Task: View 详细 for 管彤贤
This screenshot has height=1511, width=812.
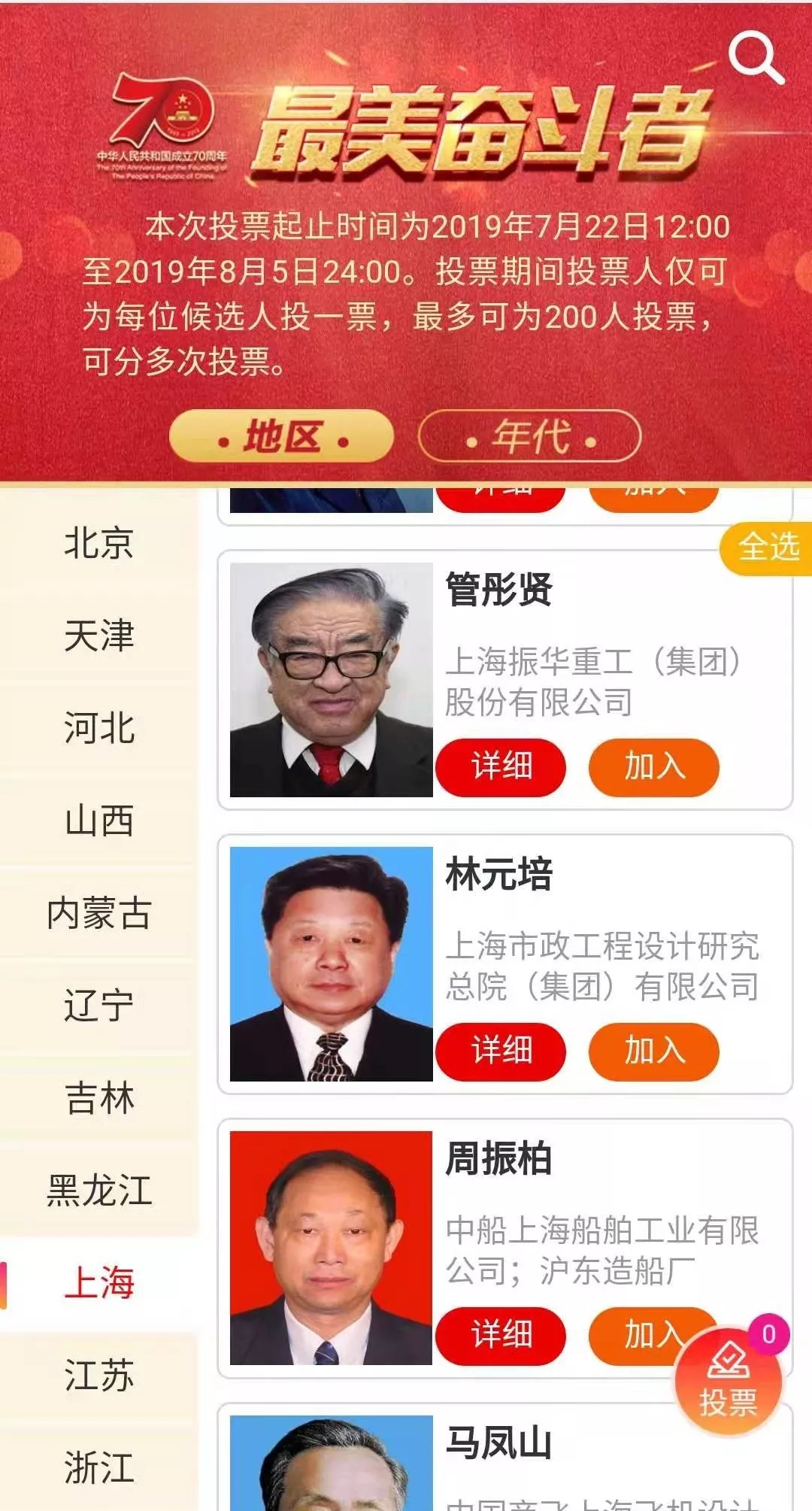Action: pos(501,767)
